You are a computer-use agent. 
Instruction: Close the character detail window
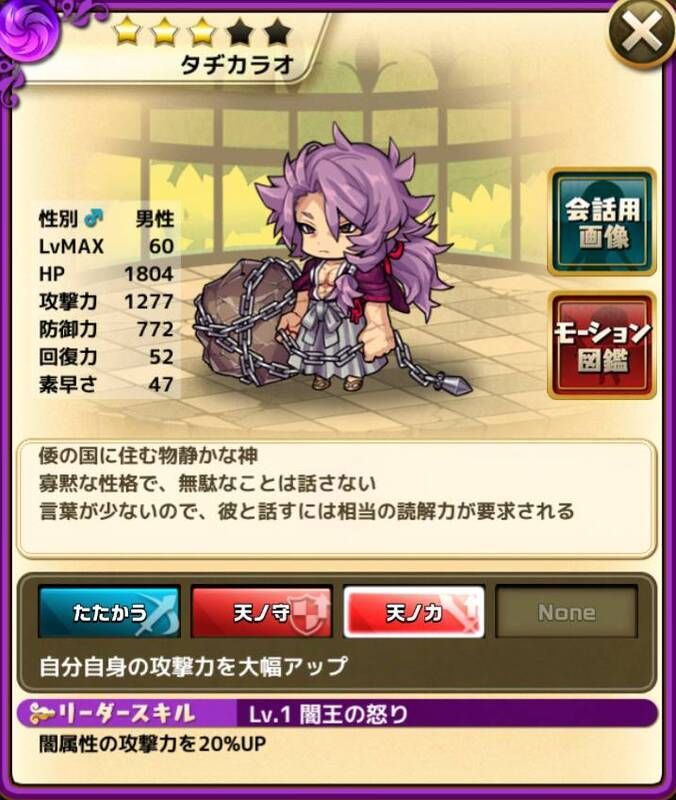point(640,35)
